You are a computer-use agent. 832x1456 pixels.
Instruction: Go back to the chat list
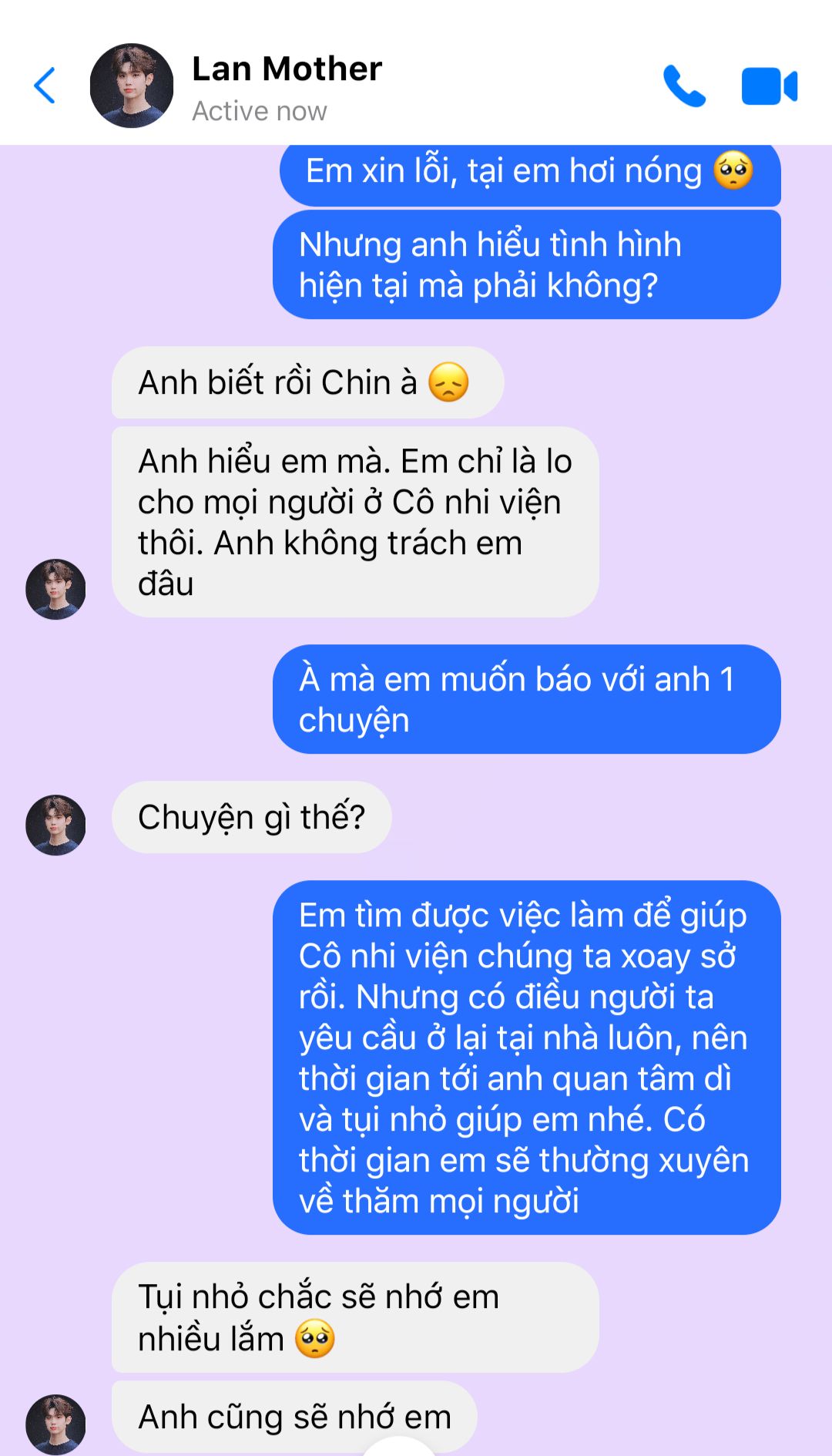click(x=45, y=86)
